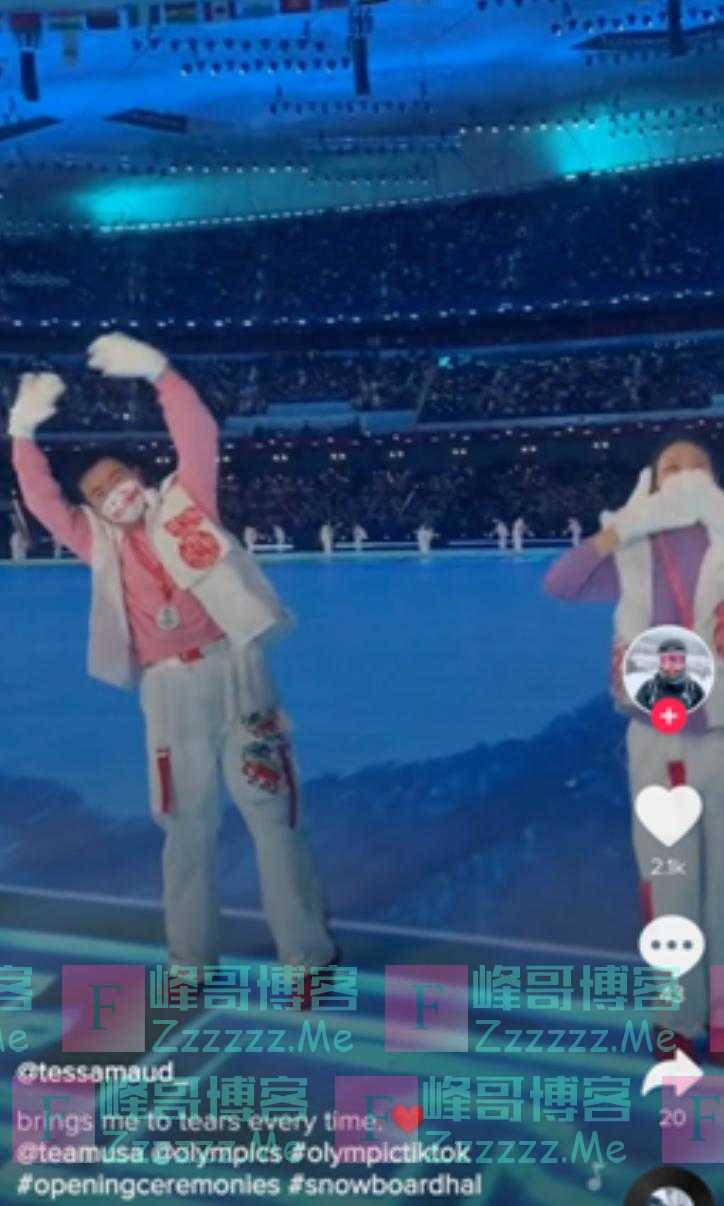Viewport: 724px width, 1206px height.
Task: Open the video creator's profile picture
Action: pyautogui.click(x=667, y=668)
